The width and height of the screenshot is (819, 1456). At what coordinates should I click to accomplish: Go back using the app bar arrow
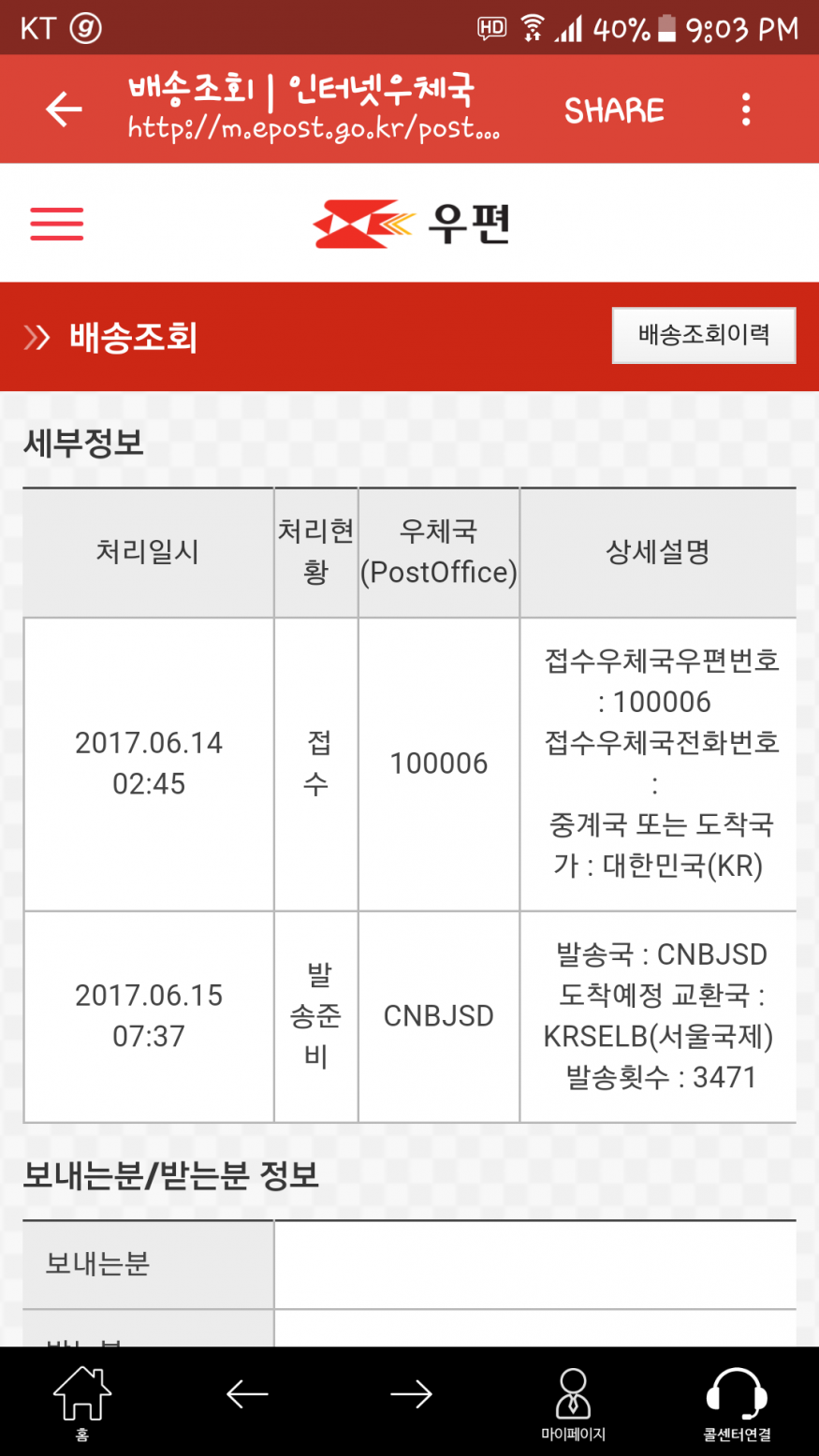[x=64, y=109]
